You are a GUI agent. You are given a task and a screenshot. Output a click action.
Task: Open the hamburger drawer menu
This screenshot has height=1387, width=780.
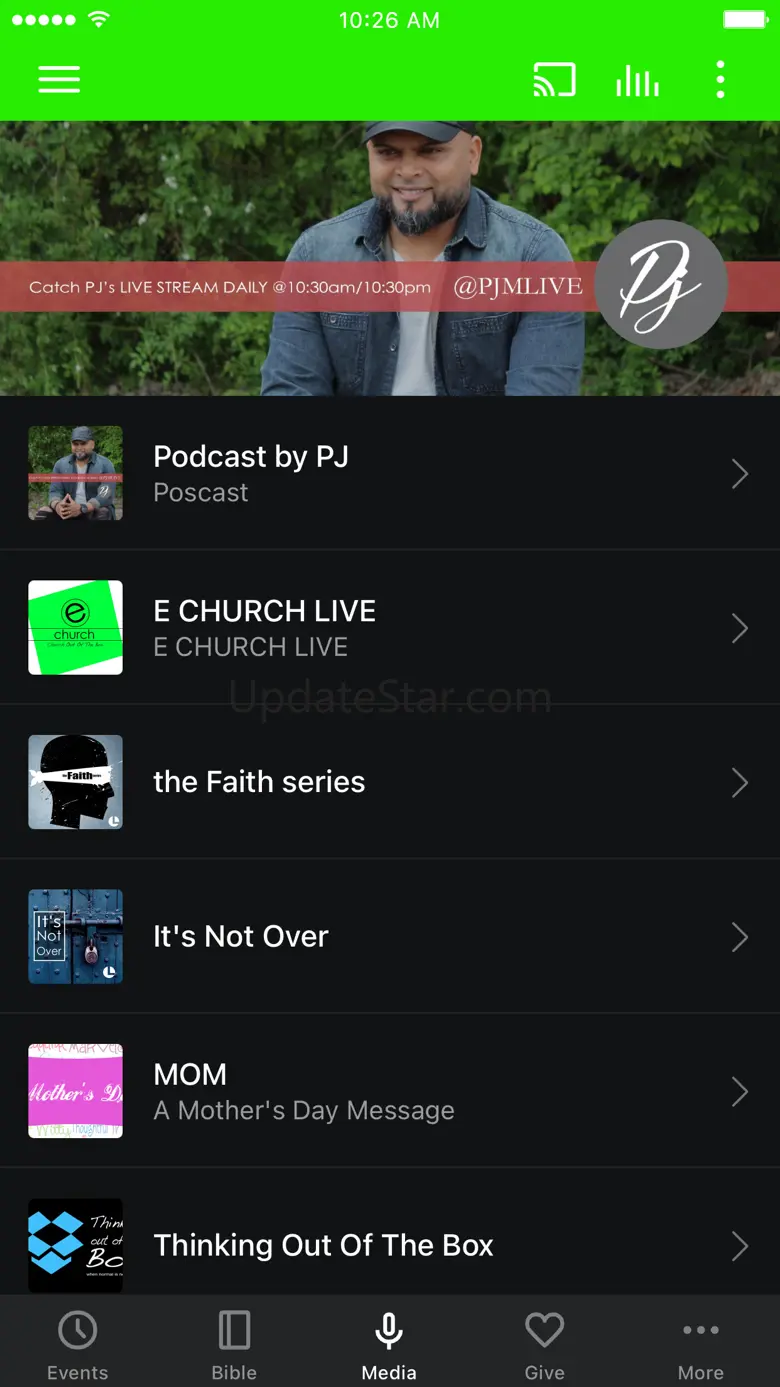[x=59, y=80]
